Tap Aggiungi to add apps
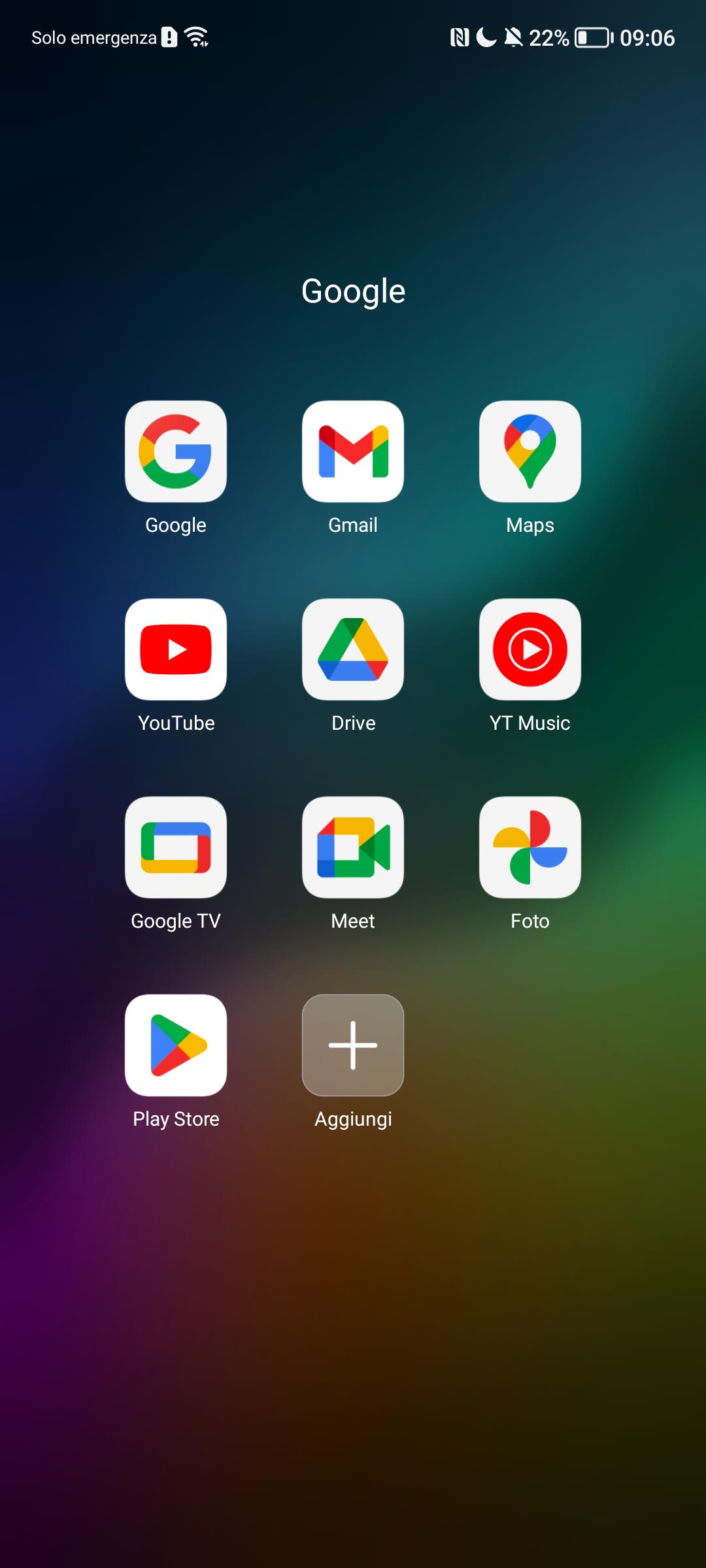The height and width of the screenshot is (1568, 706). click(x=353, y=1045)
